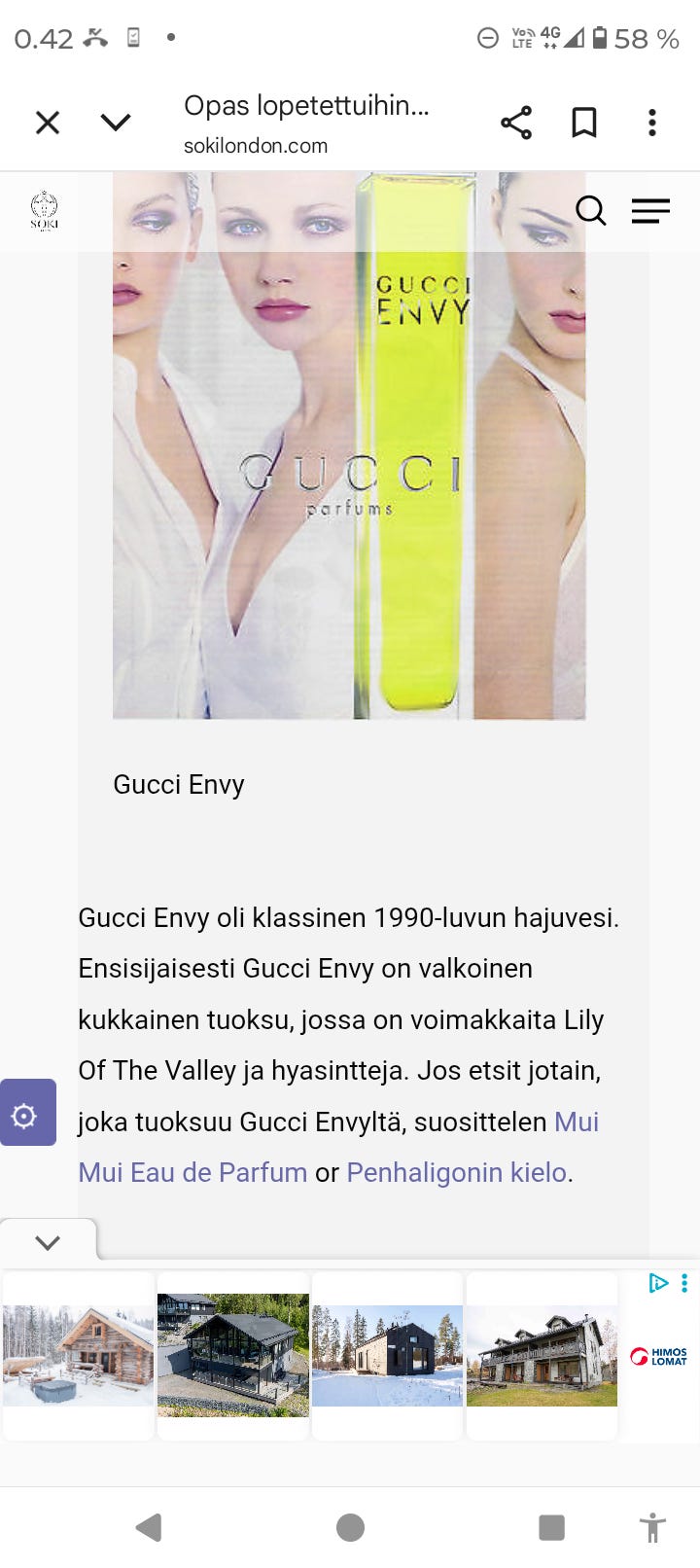This screenshot has height=1568, width=700.
Task: Open the Himos Lomat advertiser logo
Action: pos(658,1356)
